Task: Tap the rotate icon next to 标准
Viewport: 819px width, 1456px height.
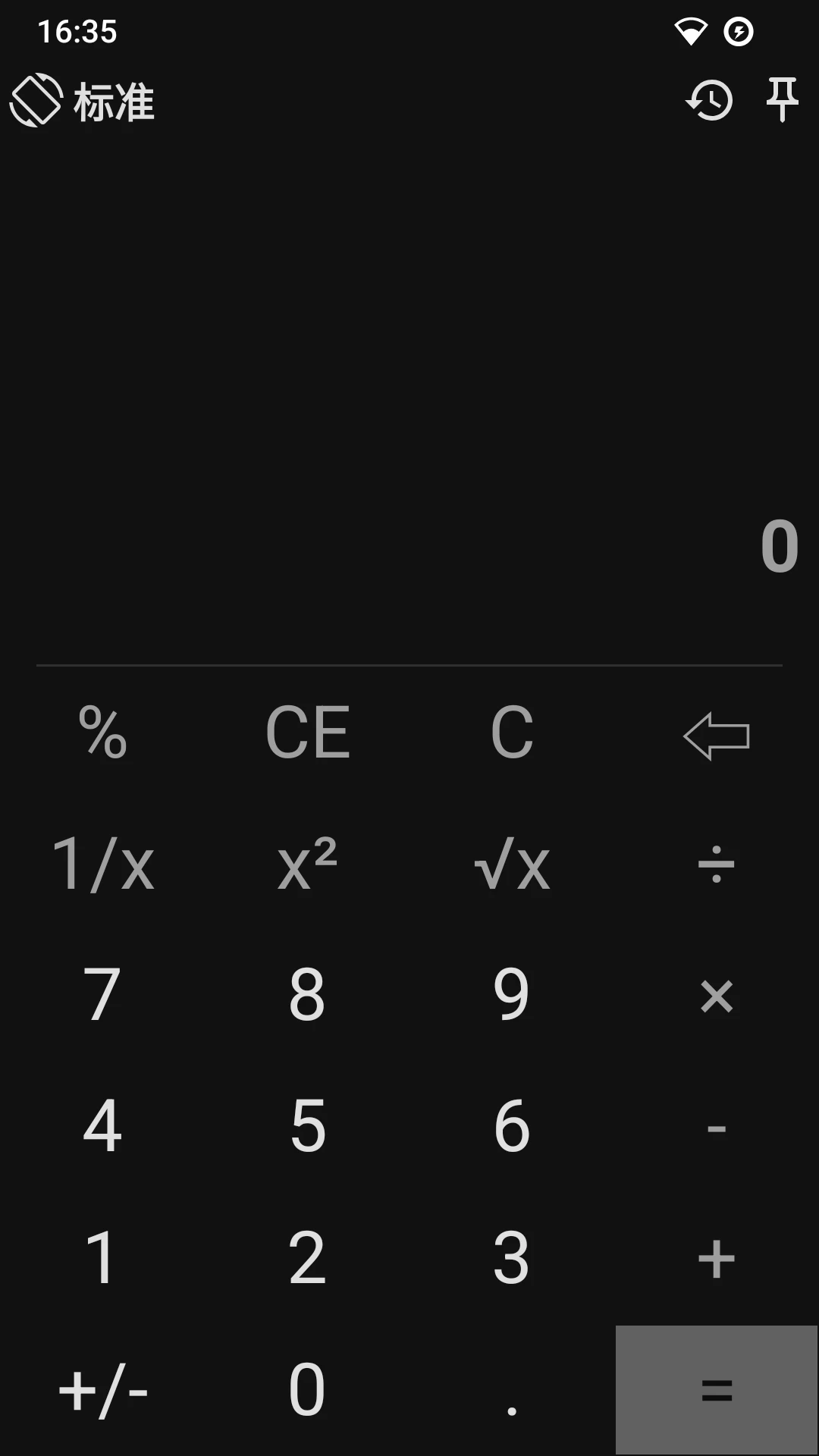Action: click(36, 100)
